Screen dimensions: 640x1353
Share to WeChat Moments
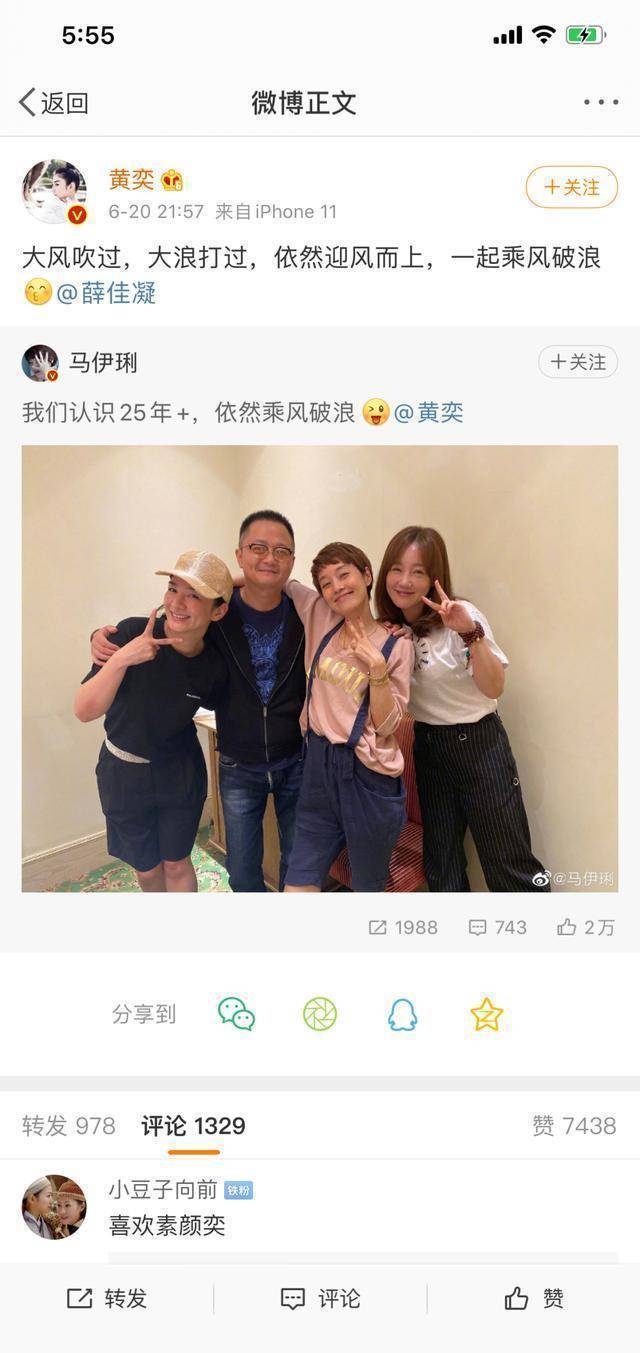coord(320,1014)
